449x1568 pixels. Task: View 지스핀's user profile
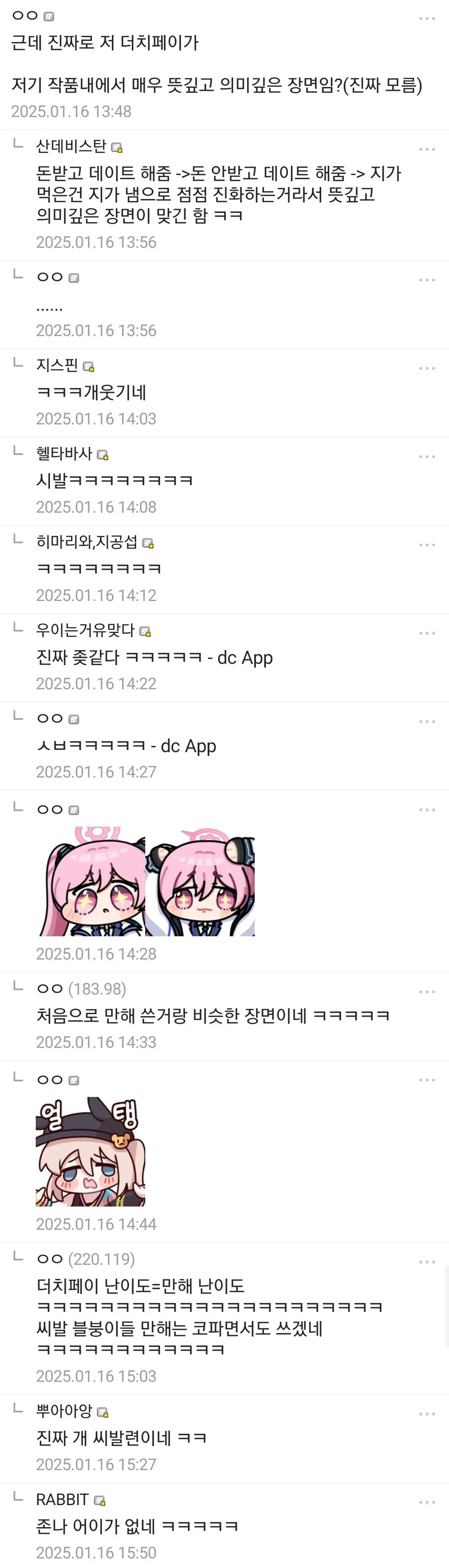[x=57, y=365]
